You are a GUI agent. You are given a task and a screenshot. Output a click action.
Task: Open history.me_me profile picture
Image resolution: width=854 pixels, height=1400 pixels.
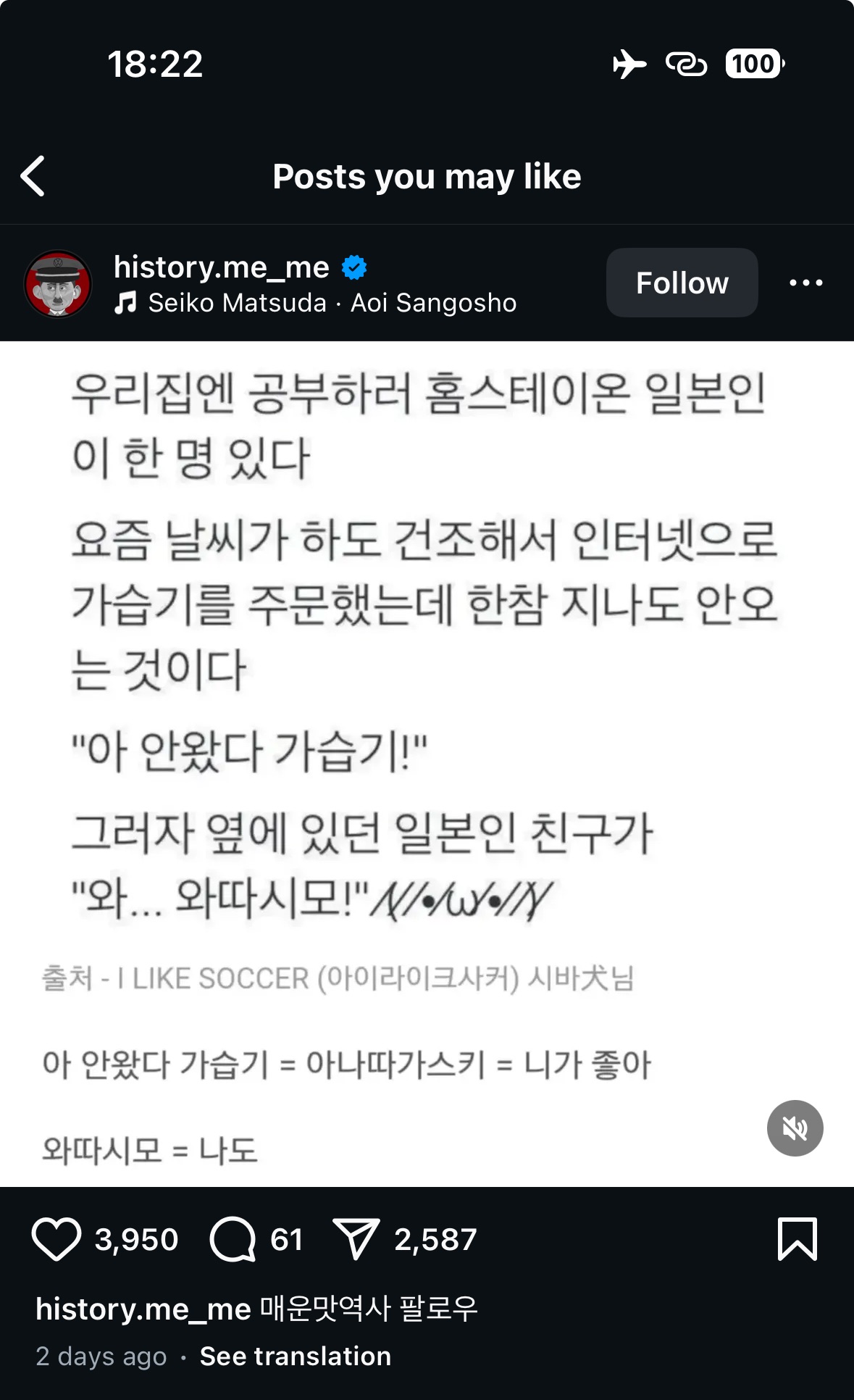point(58,283)
